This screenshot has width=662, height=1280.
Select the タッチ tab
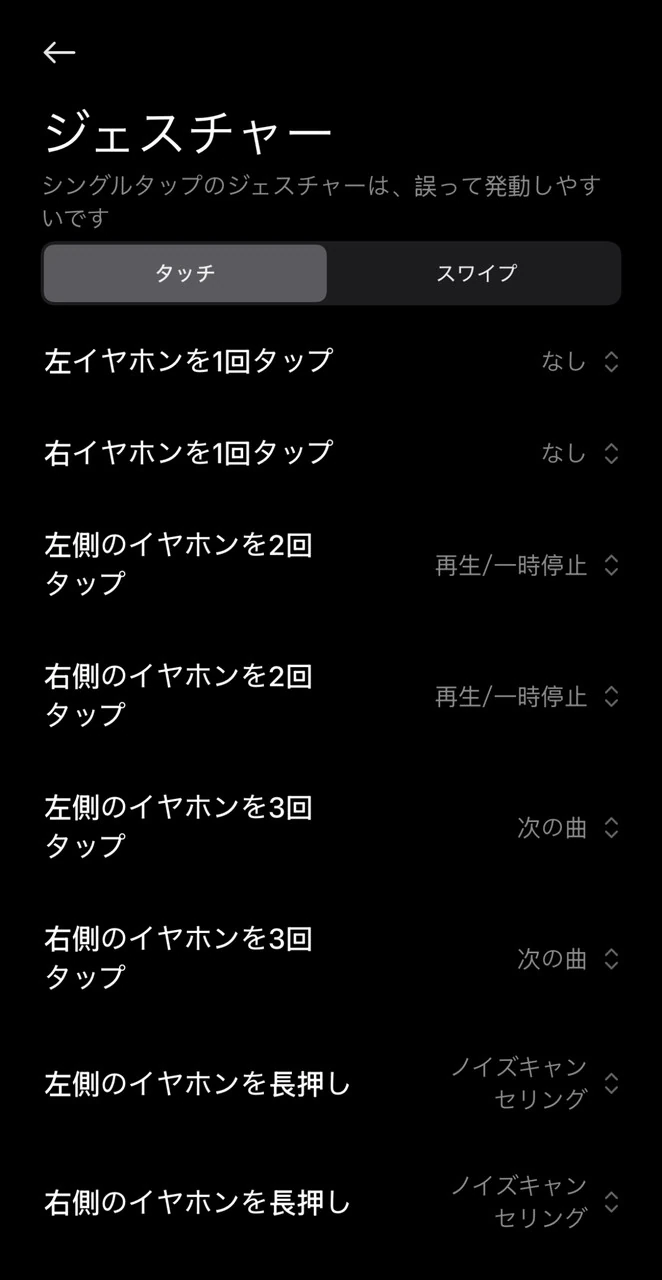click(x=185, y=273)
